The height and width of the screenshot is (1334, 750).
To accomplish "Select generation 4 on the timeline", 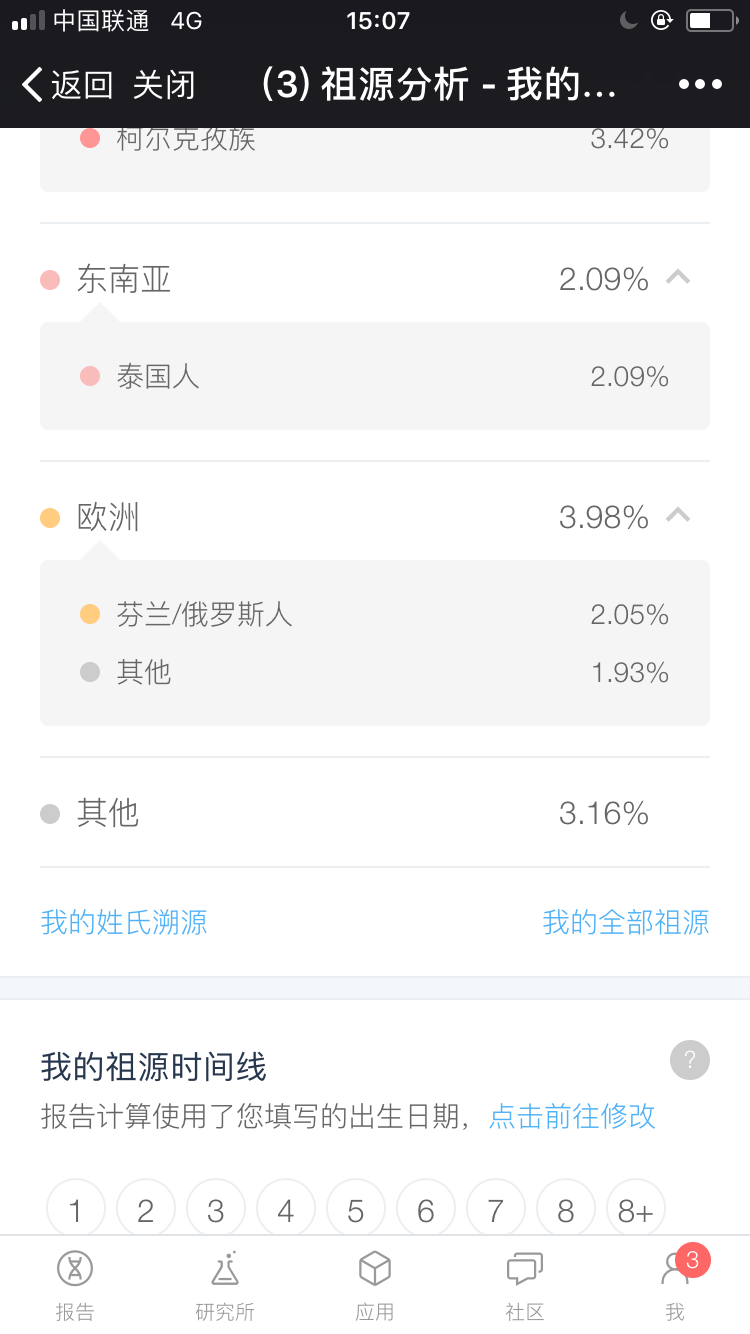I will (x=286, y=1210).
